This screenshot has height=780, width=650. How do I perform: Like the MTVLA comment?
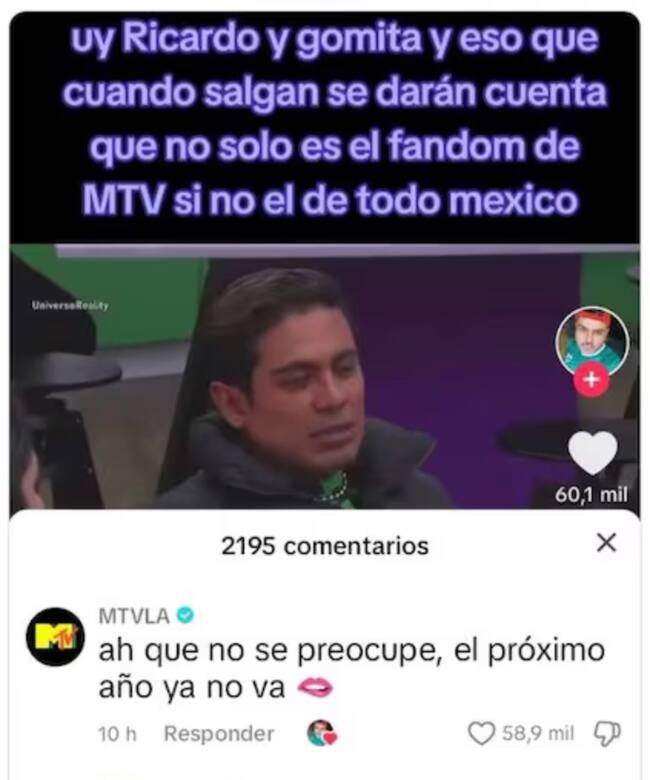click(x=483, y=734)
